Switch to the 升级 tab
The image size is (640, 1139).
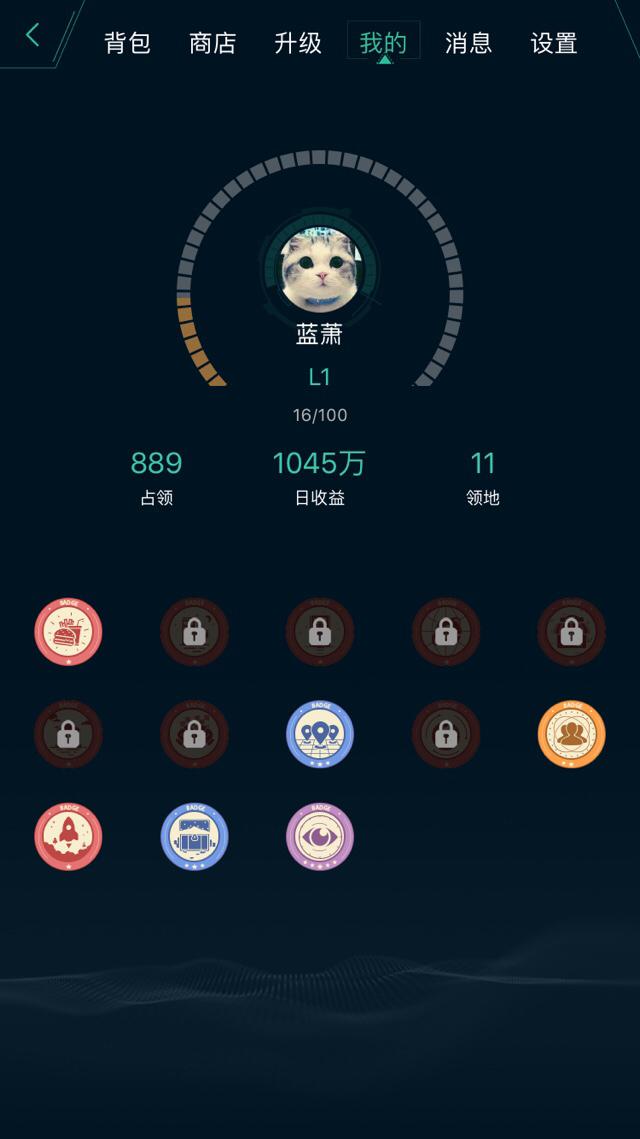[x=298, y=43]
